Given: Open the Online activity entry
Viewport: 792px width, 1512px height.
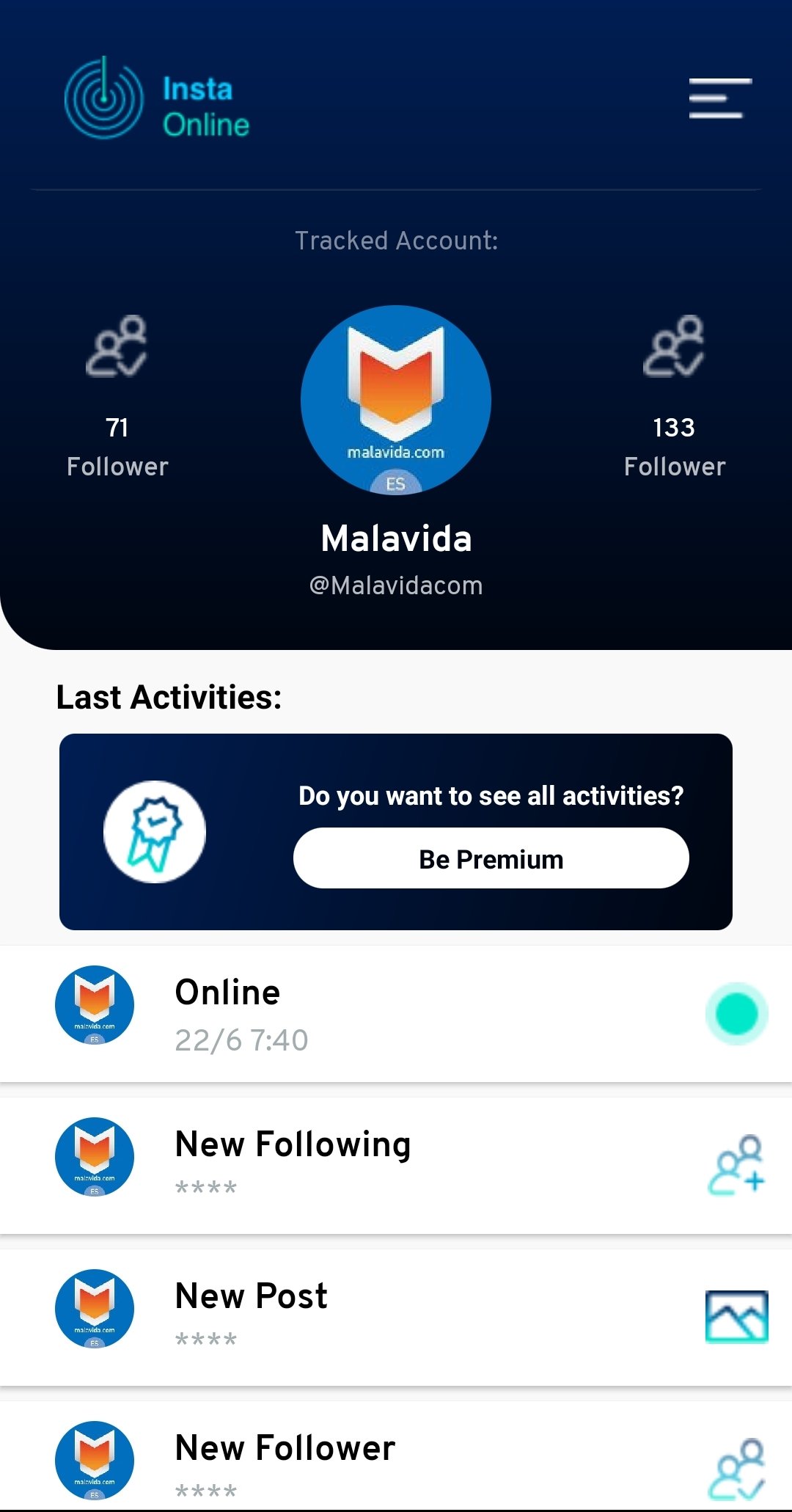Looking at the screenshot, I should pos(396,1014).
